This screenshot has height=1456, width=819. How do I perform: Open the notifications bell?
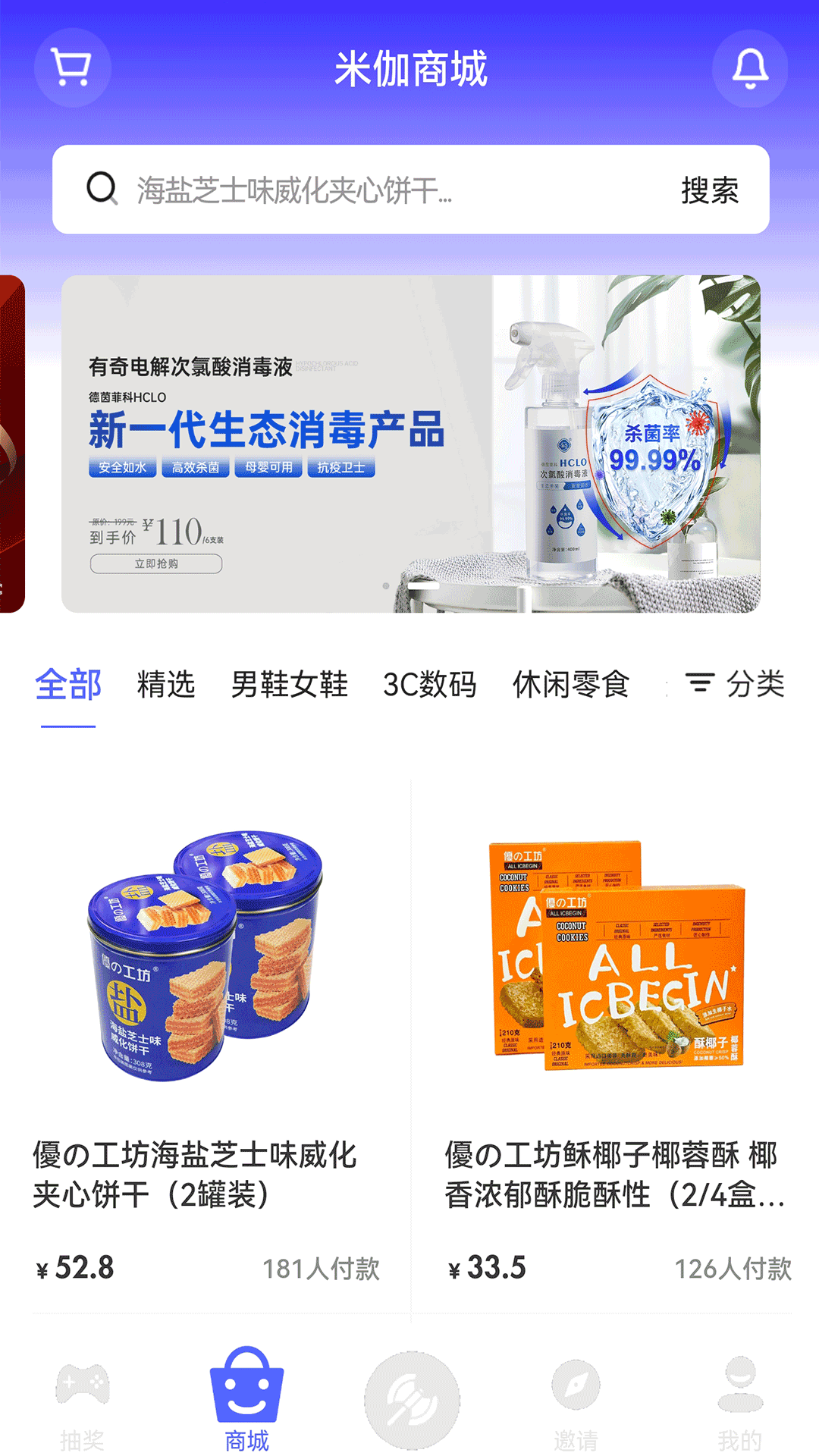[x=749, y=68]
